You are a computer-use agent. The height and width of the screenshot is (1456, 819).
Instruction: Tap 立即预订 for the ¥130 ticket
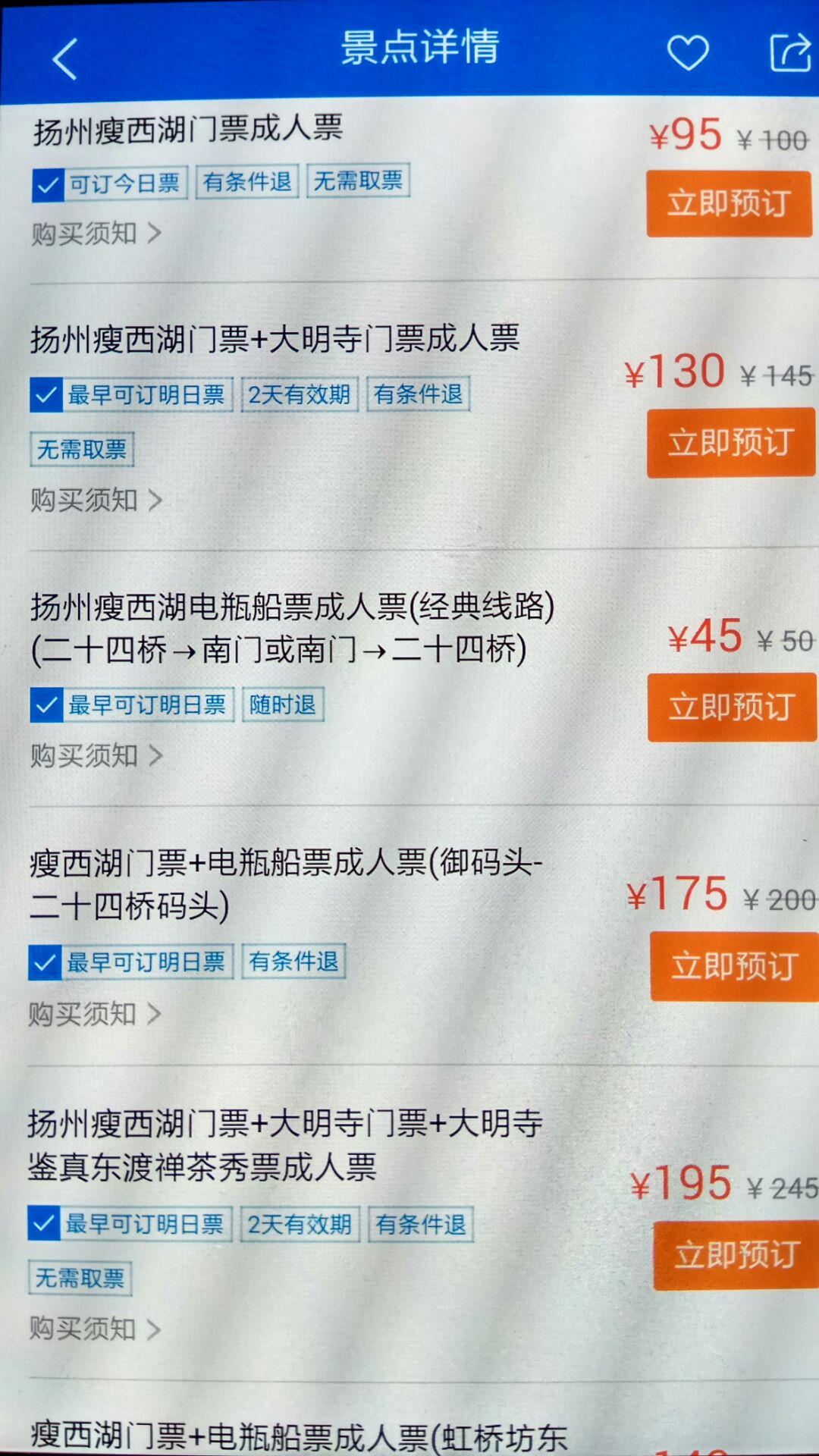(x=730, y=442)
